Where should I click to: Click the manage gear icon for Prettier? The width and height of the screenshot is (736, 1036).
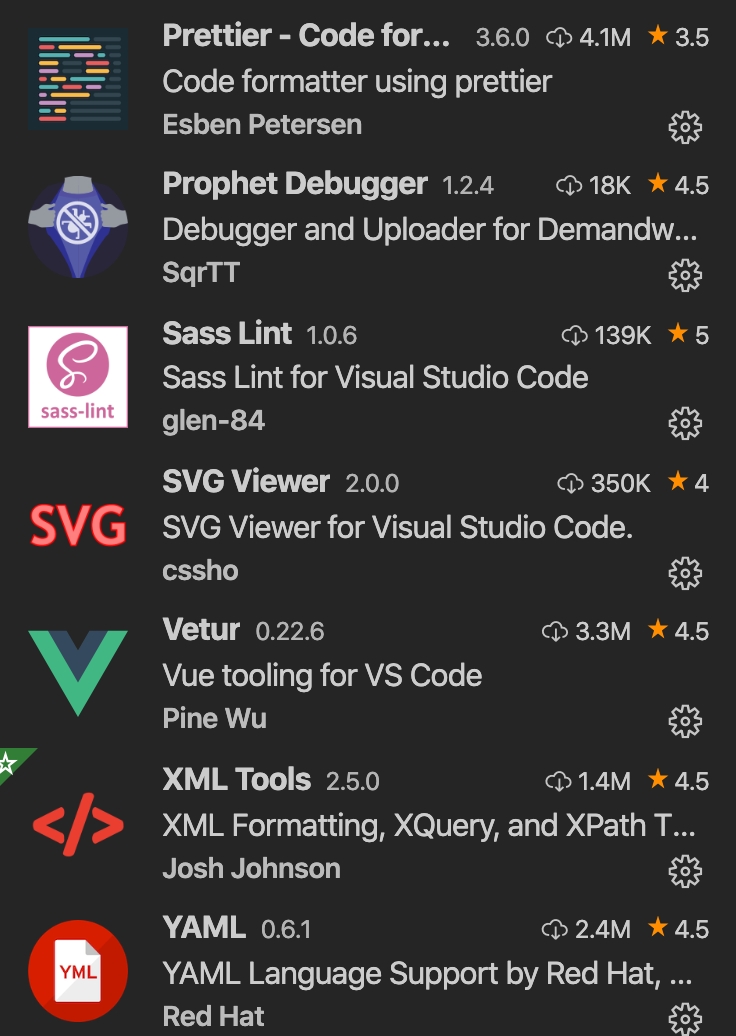pyautogui.click(x=686, y=127)
